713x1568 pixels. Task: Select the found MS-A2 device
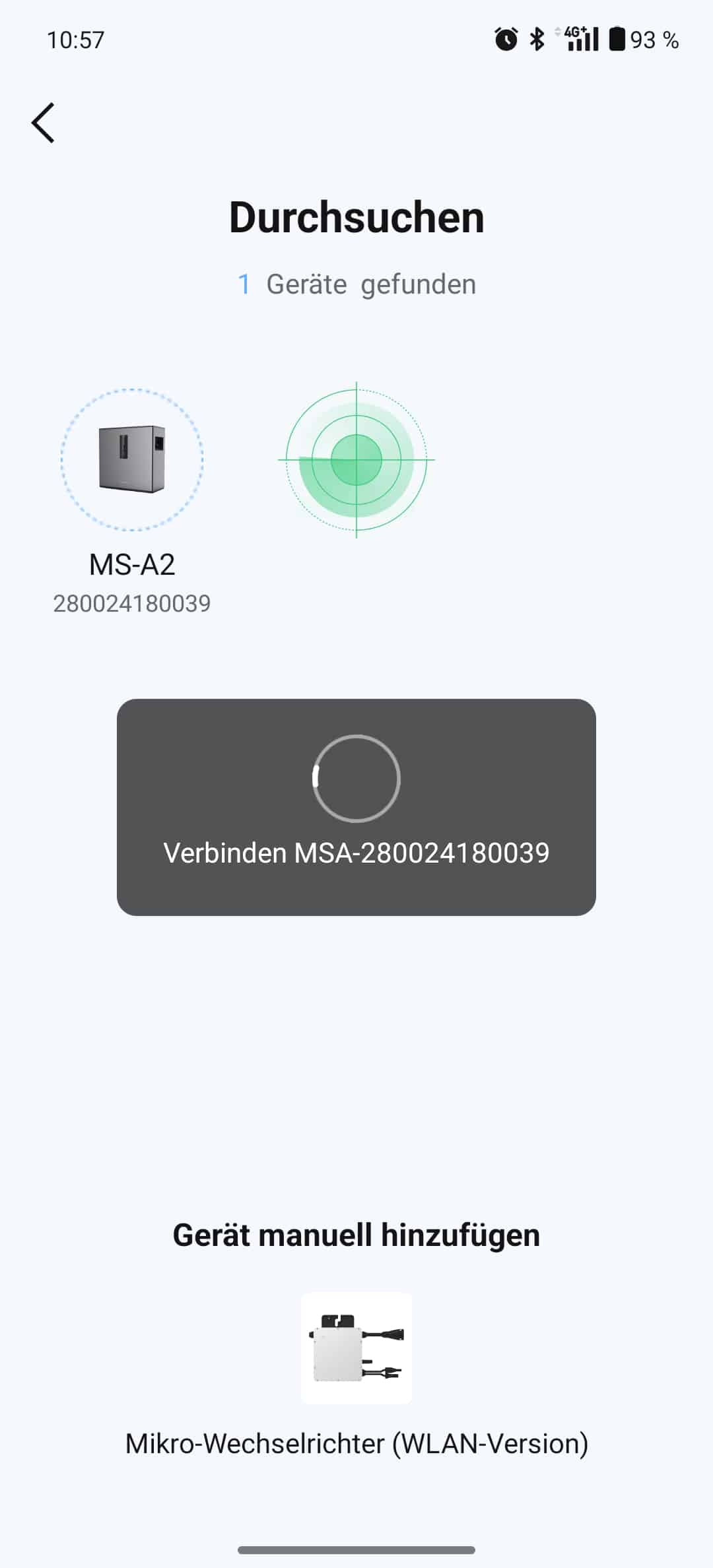click(132, 460)
